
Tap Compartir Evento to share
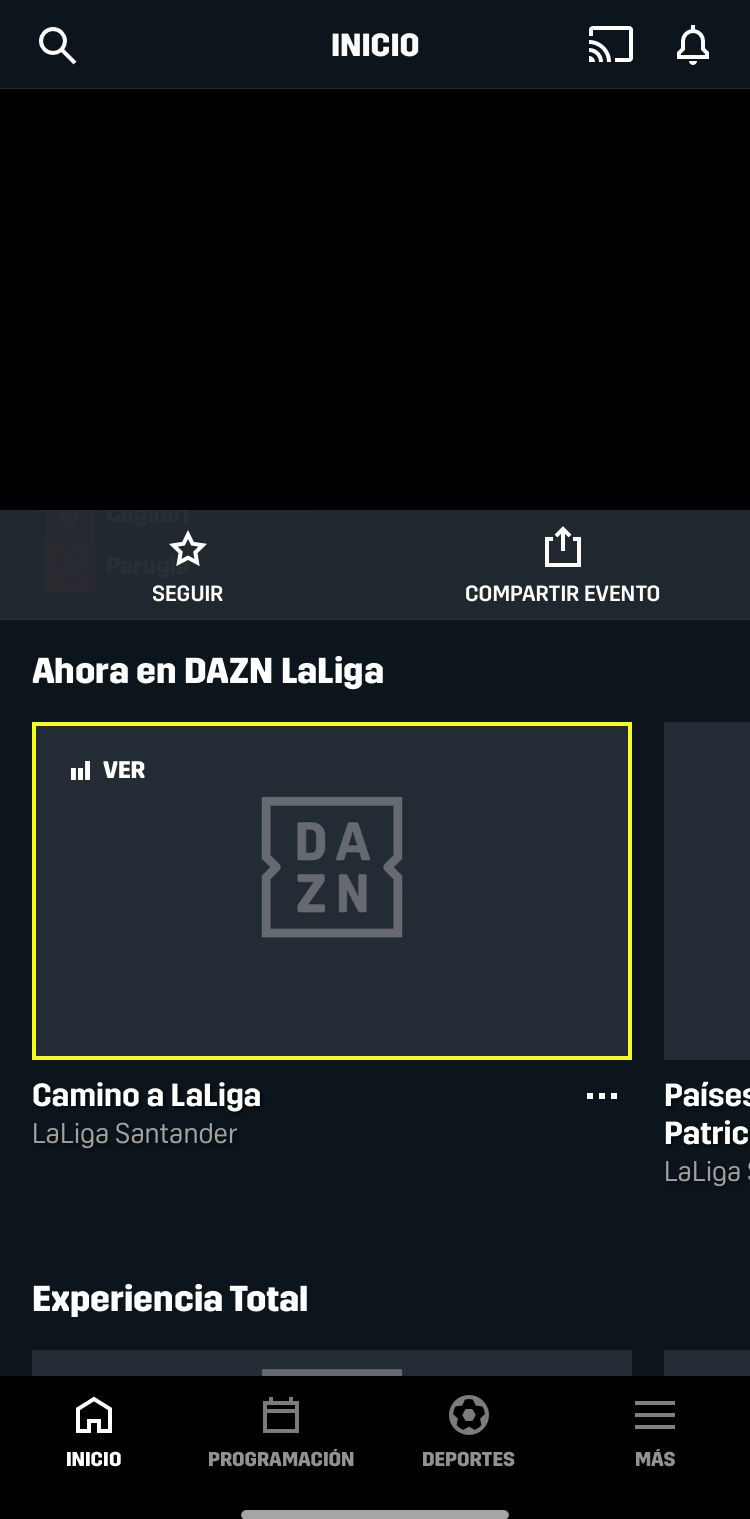pyautogui.click(x=562, y=567)
